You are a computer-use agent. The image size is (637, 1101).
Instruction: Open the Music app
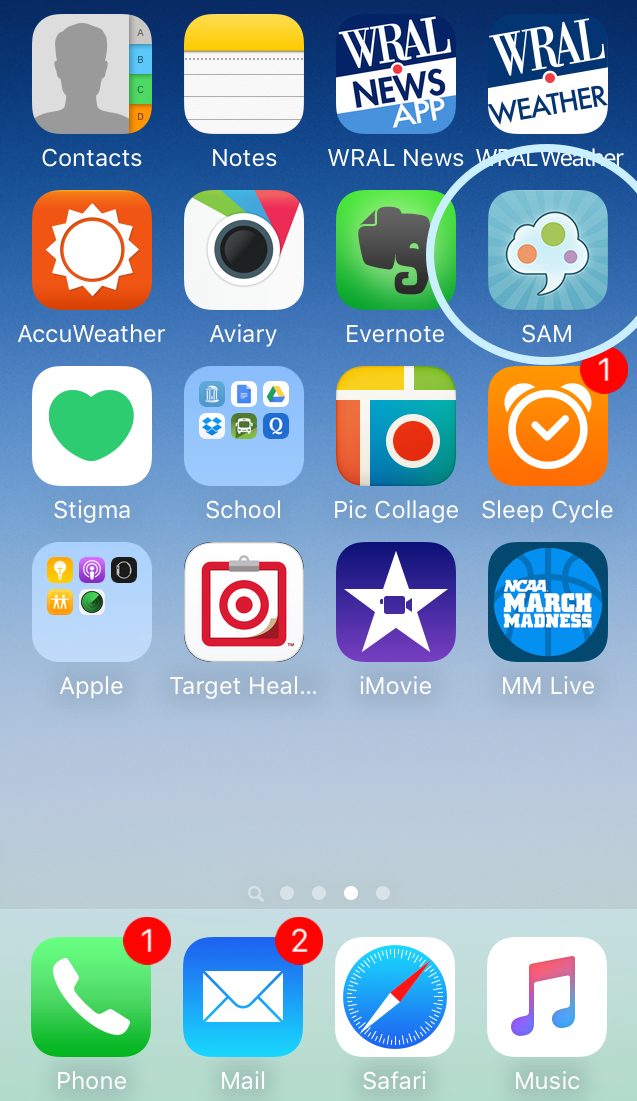(548, 997)
